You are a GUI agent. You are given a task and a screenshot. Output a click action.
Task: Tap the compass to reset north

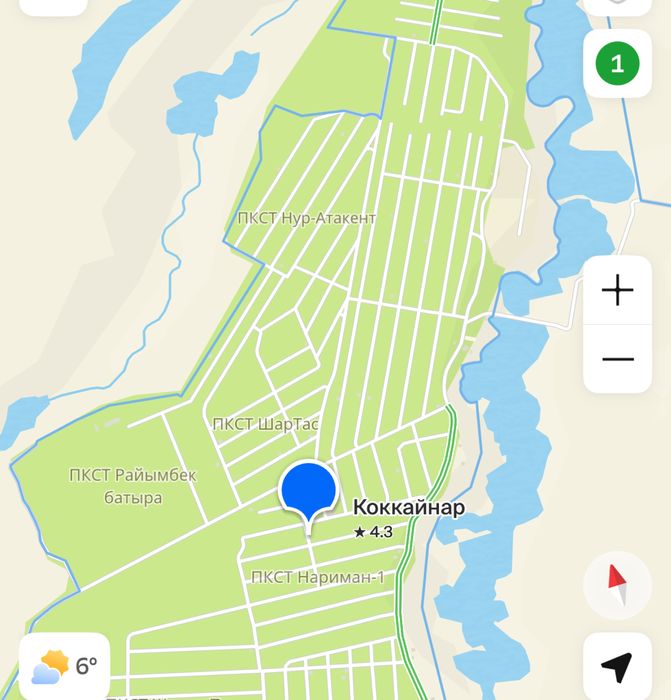click(617, 585)
